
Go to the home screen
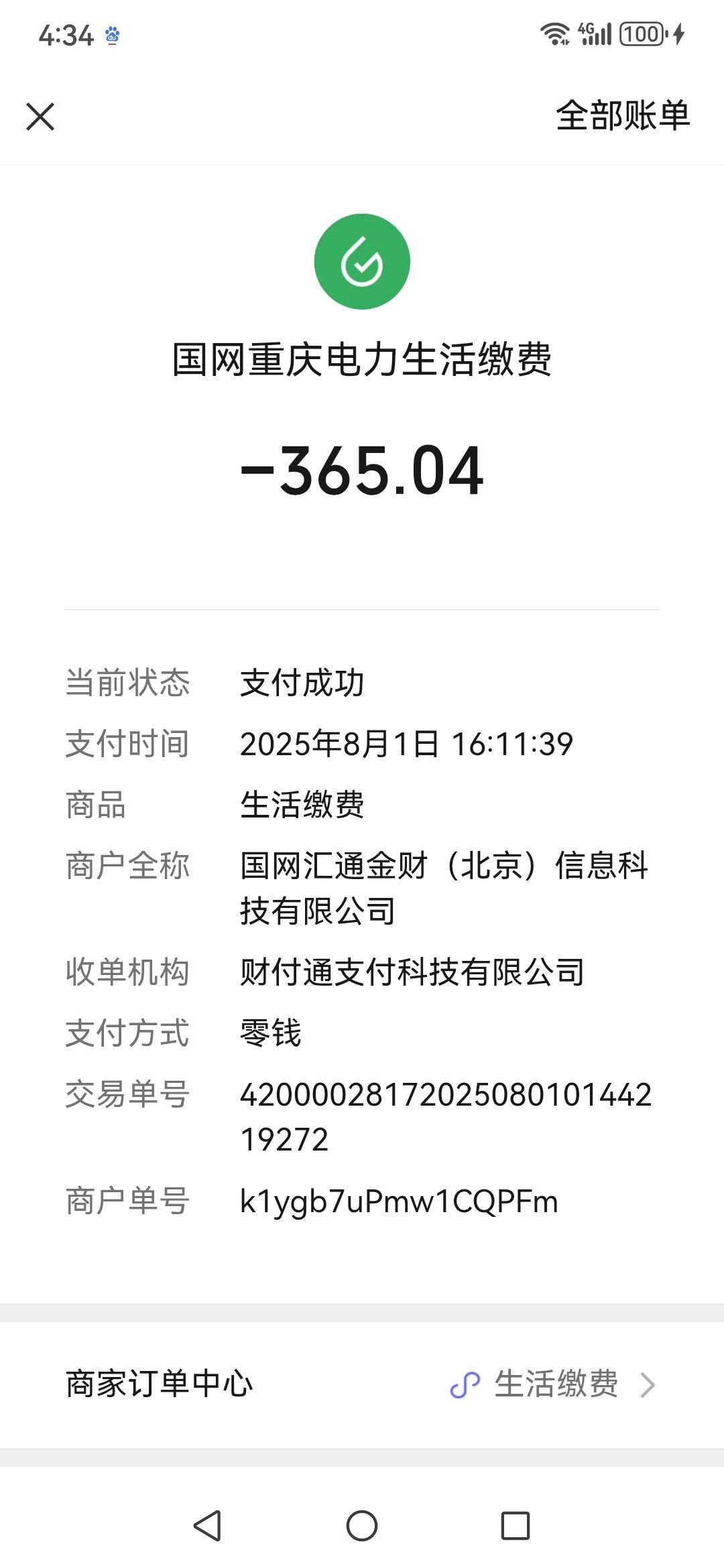pyautogui.click(x=362, y=1526)
